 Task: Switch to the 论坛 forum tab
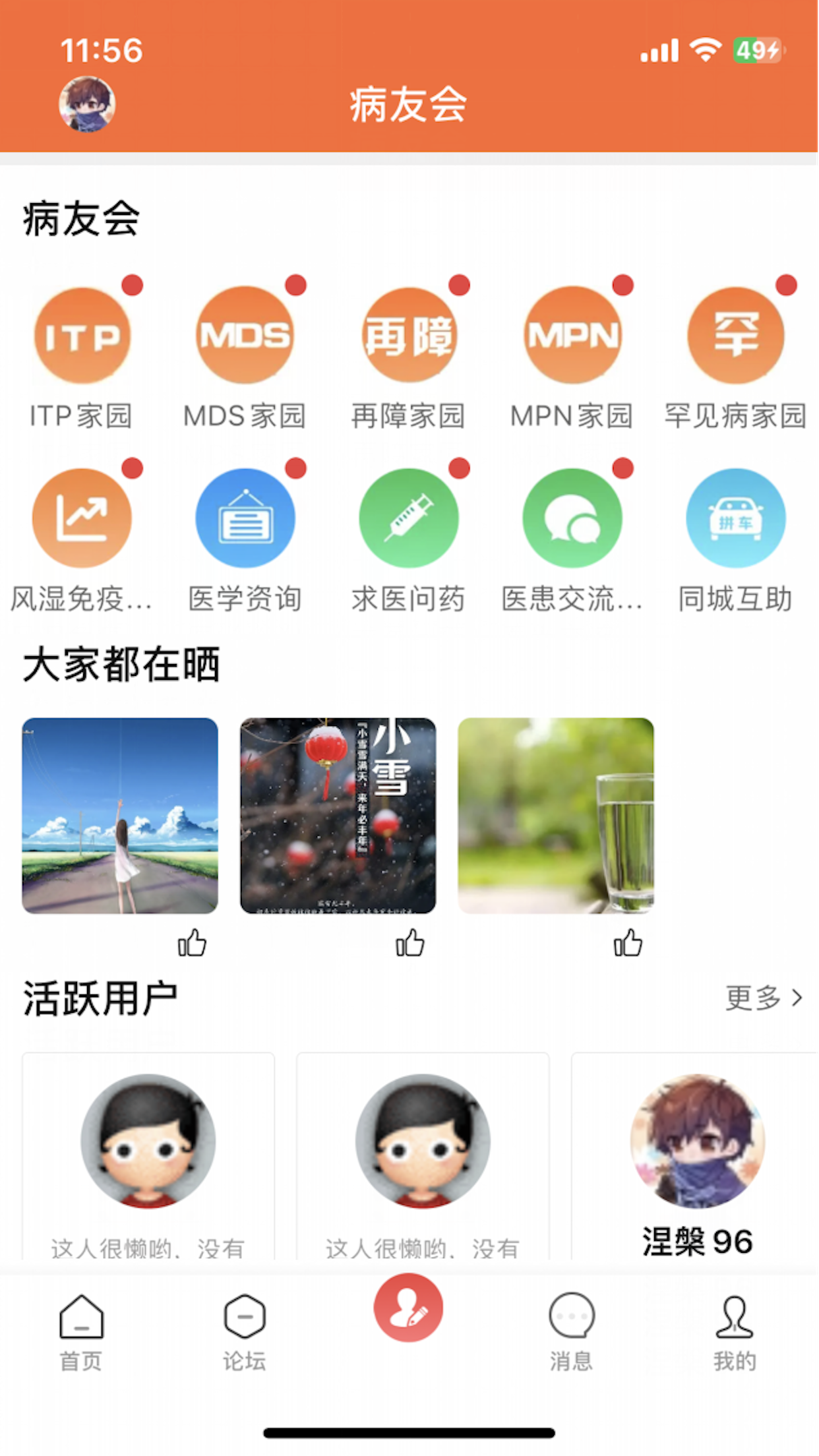pos(244,1332)
